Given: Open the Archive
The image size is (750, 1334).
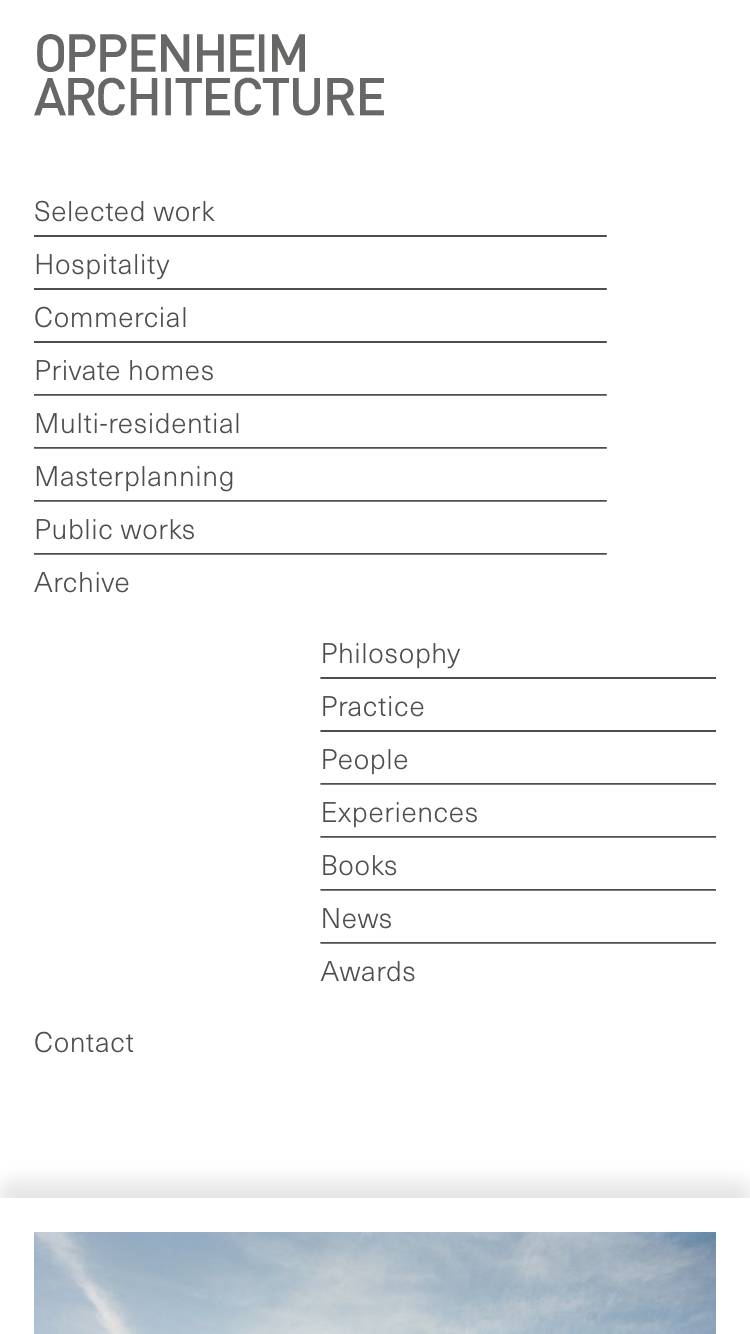Looking at the screenshot, I should (82, 583).
